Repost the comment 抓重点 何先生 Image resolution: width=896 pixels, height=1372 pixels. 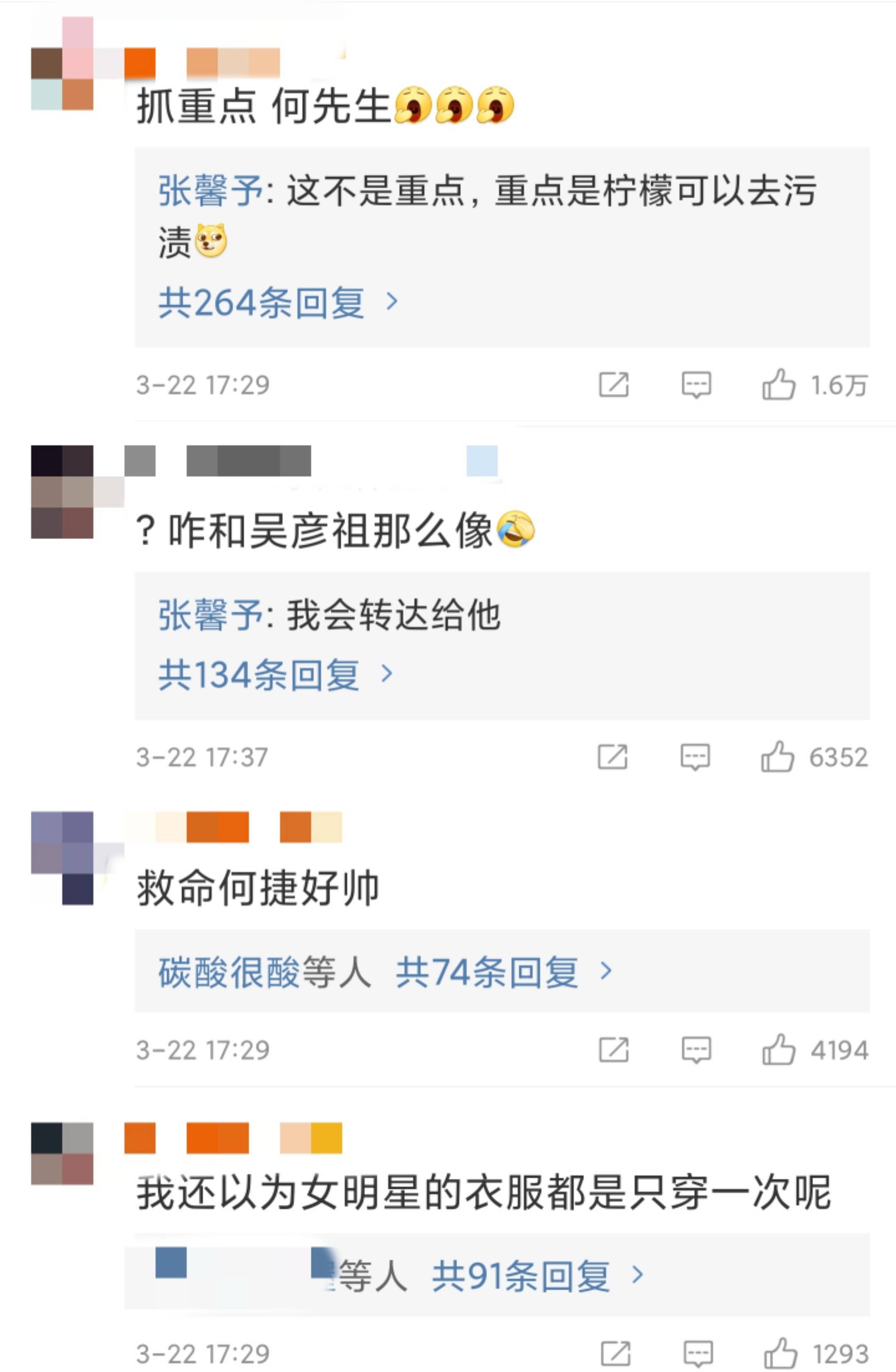614,384
